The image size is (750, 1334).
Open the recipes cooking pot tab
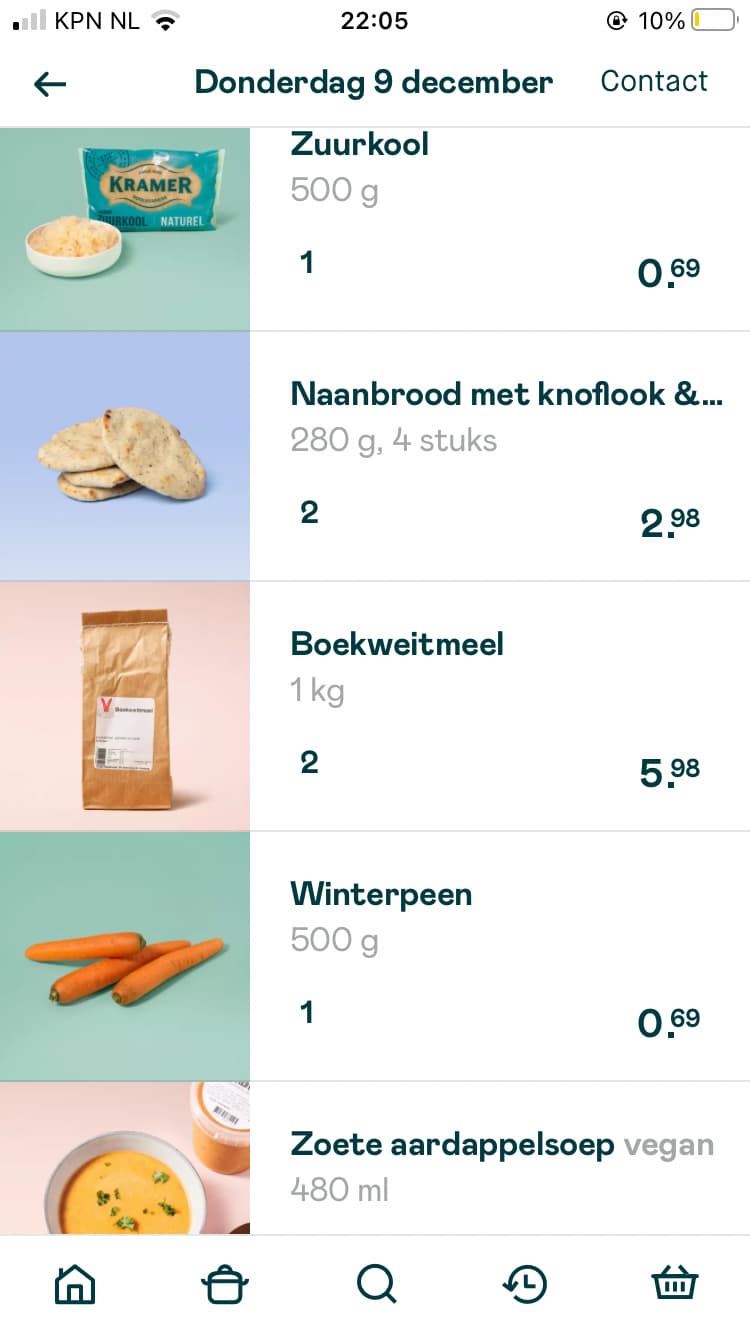point(225,1284)
